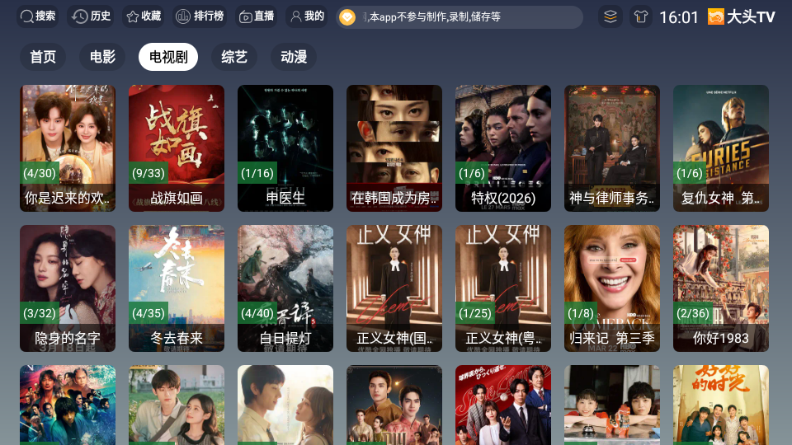Open the 搜索 search button

click(37, 17)
